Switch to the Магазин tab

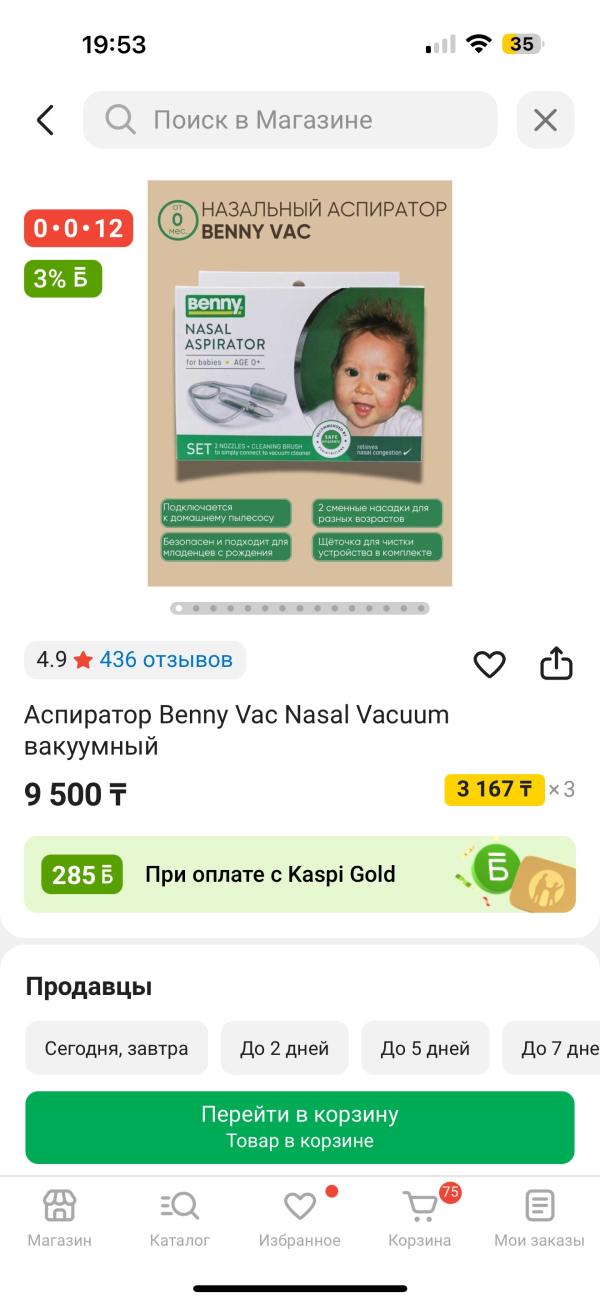click(x=59, y=1218)
